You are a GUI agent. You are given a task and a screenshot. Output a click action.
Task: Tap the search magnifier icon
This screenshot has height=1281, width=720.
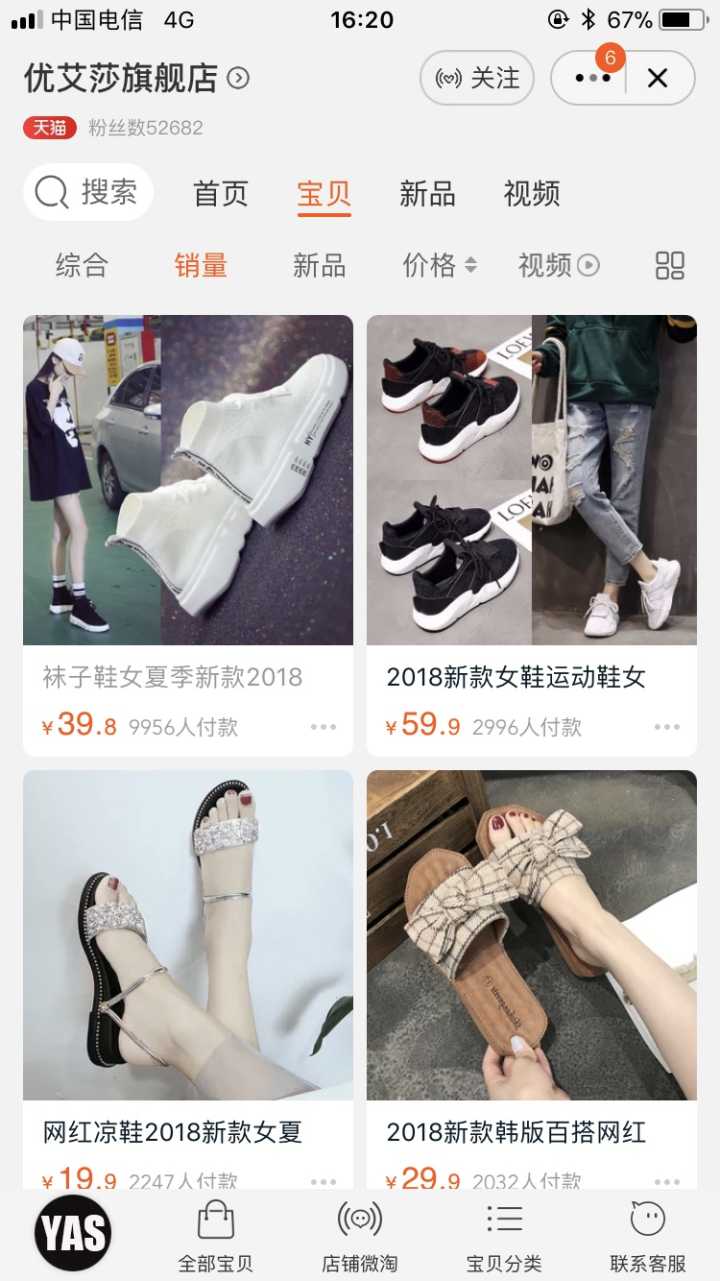click(x=48, y=193)
